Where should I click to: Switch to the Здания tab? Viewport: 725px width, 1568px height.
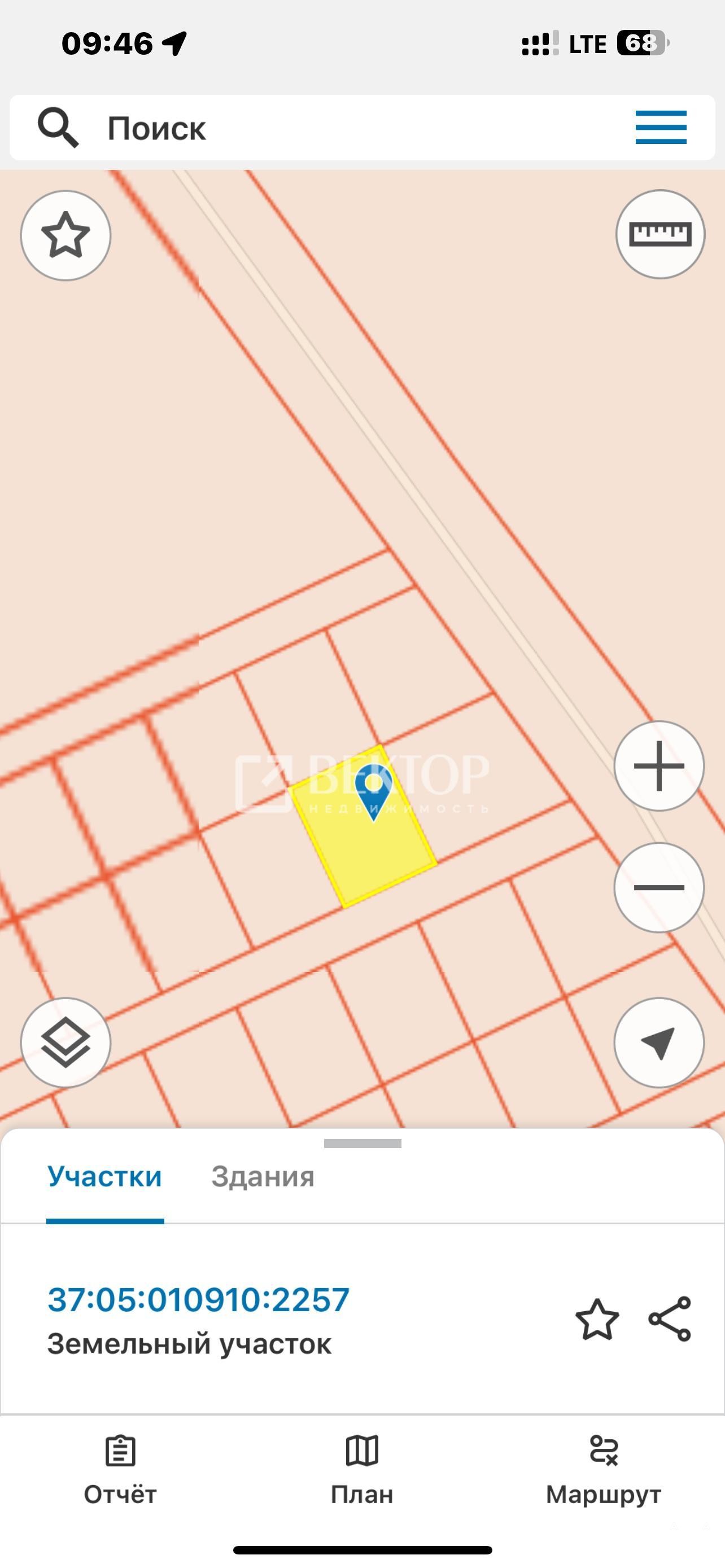point(263,1177)
